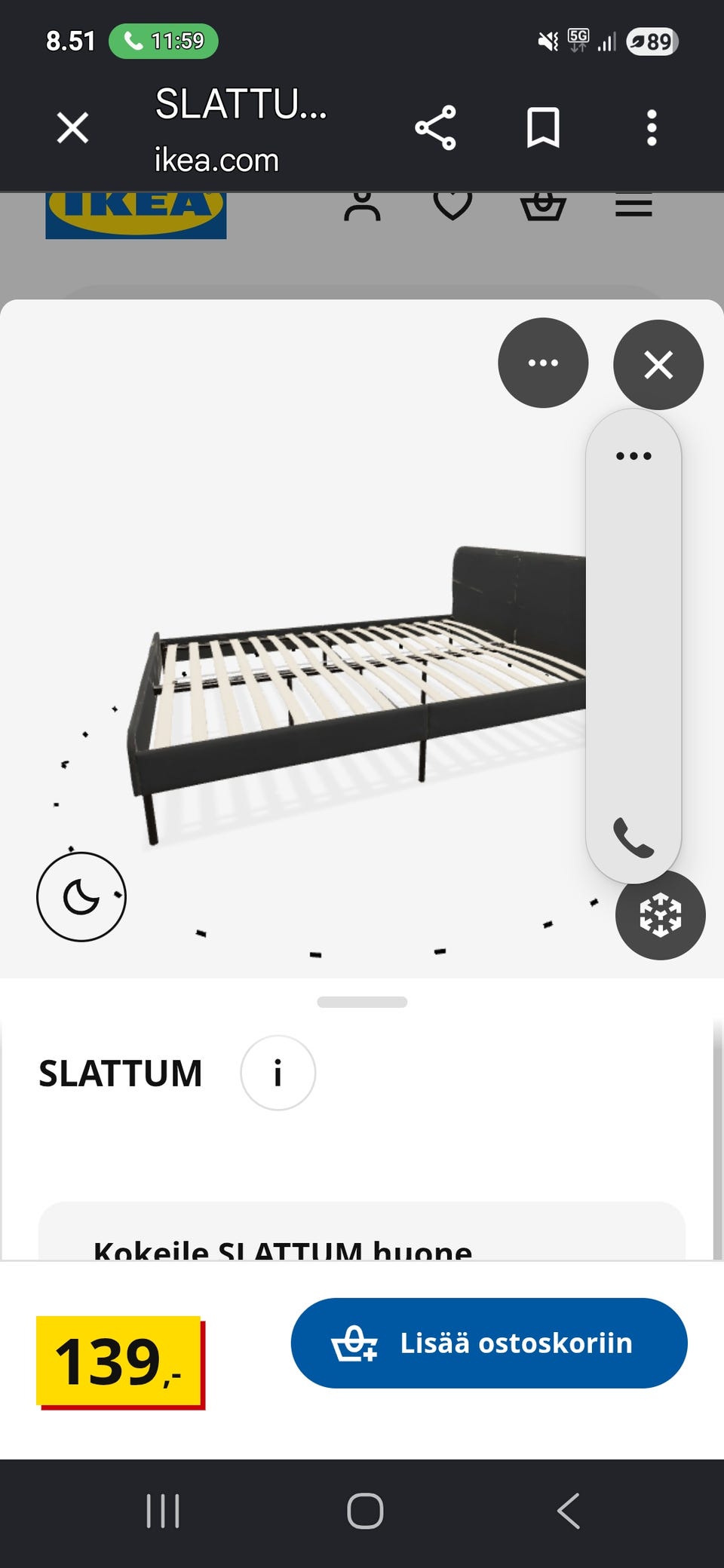Open the browser overflow menu
The width and height of the screenshot is (724, 1568).
(652, 127)
